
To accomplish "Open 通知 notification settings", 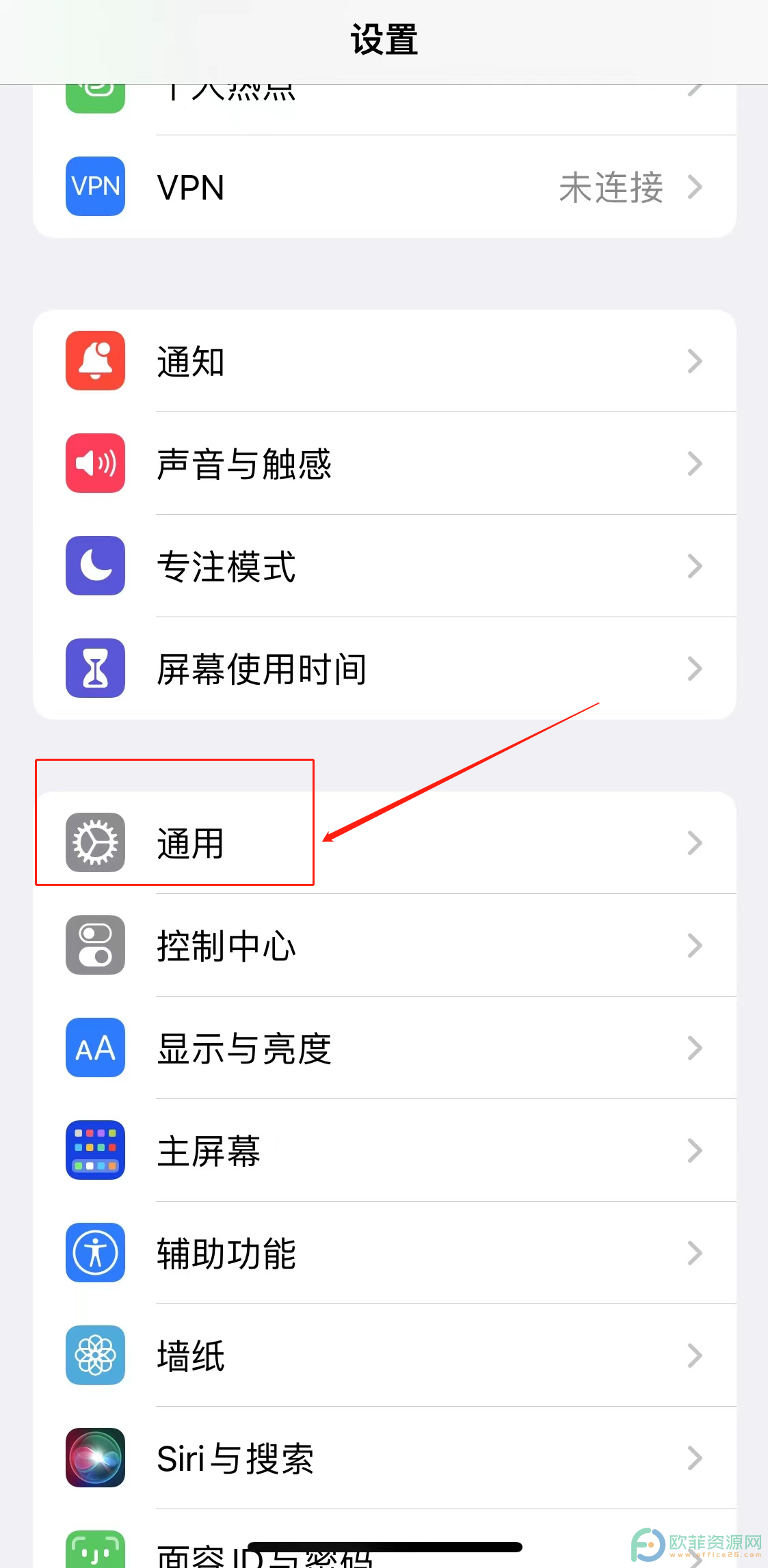I will tap(383, 361).
